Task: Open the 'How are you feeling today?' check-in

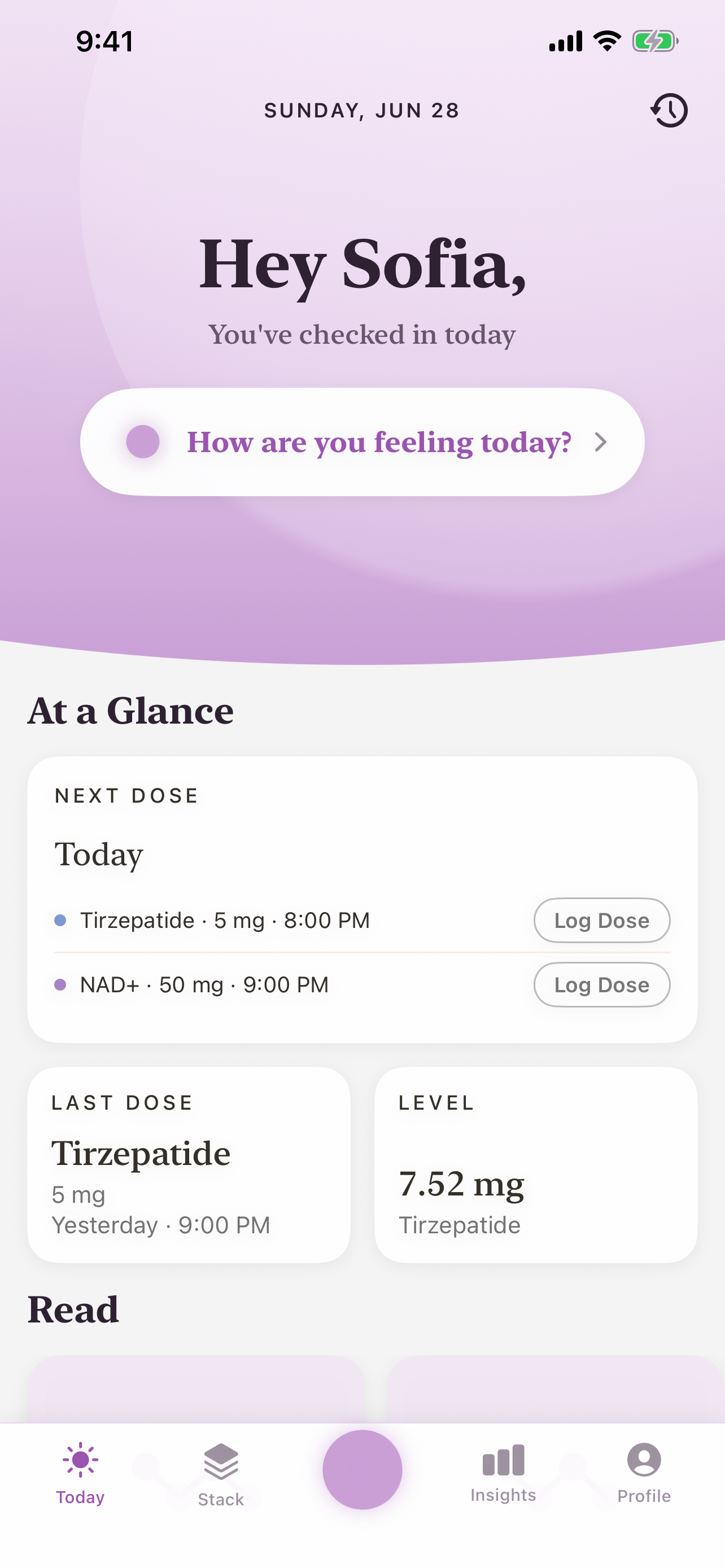Action: [362, 442]
